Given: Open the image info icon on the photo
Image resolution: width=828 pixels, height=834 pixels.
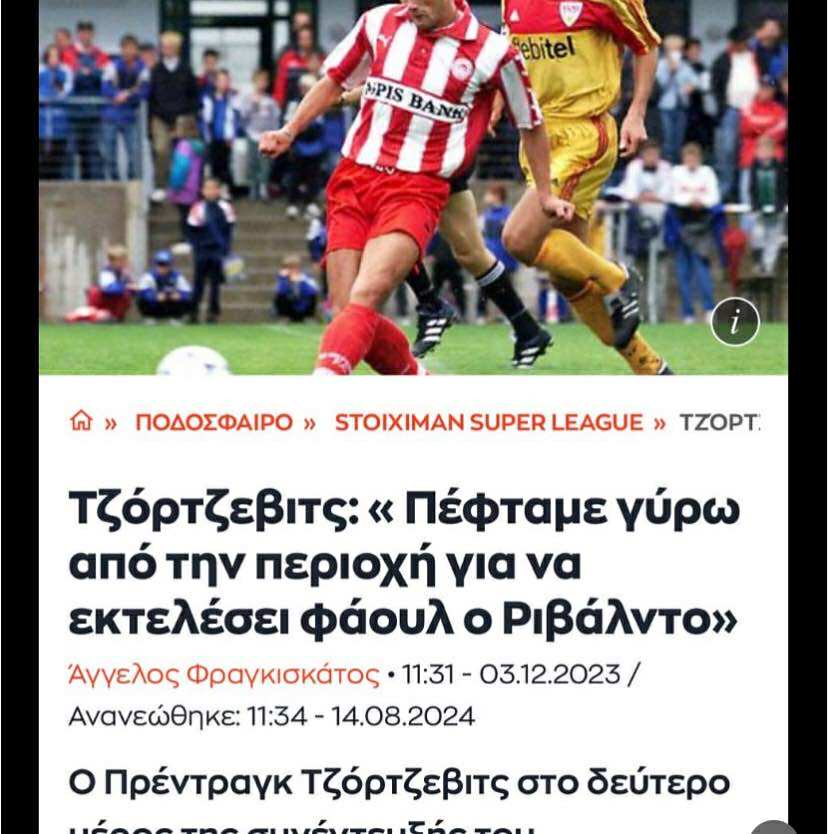Looking at the screenshot, I should pos(735,322).
